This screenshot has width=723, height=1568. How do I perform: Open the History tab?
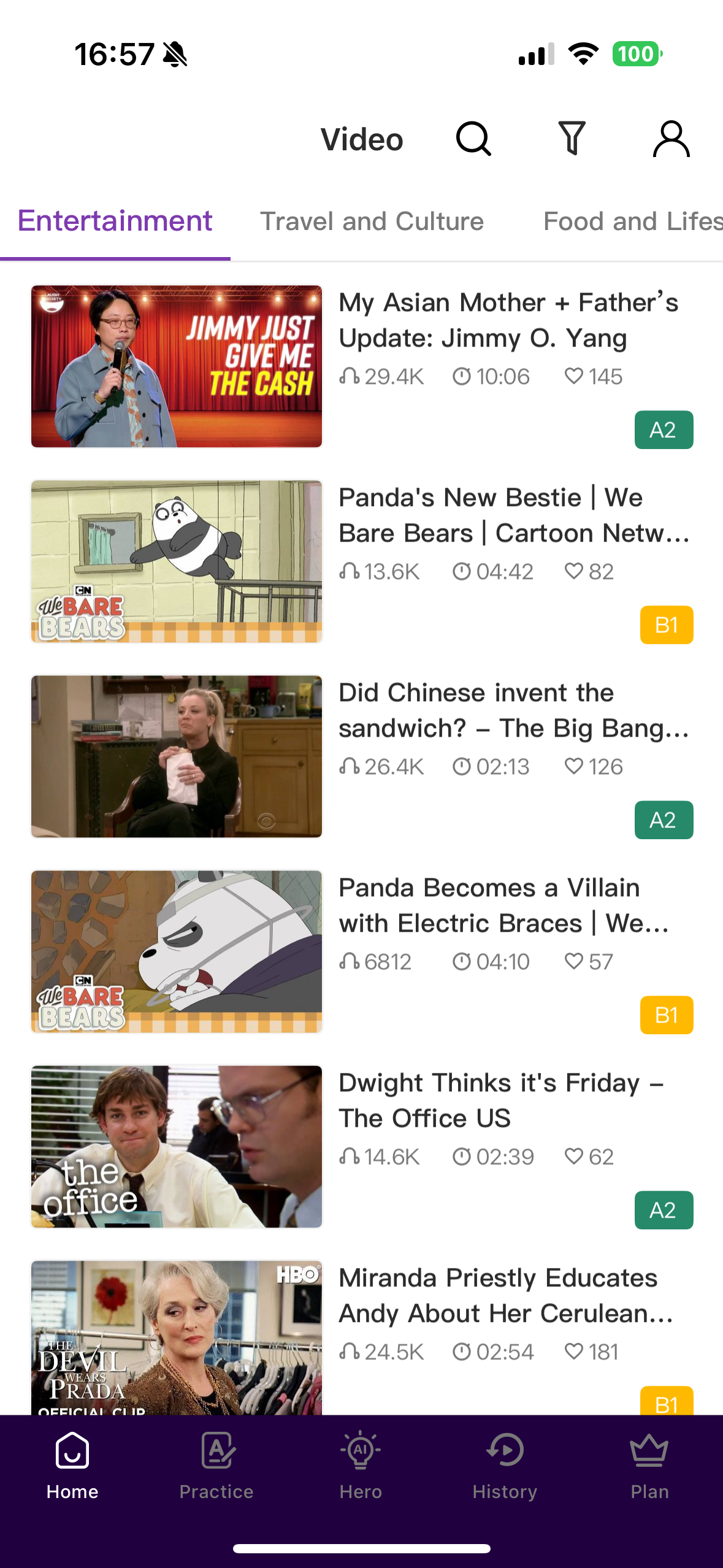point(505,1466)
